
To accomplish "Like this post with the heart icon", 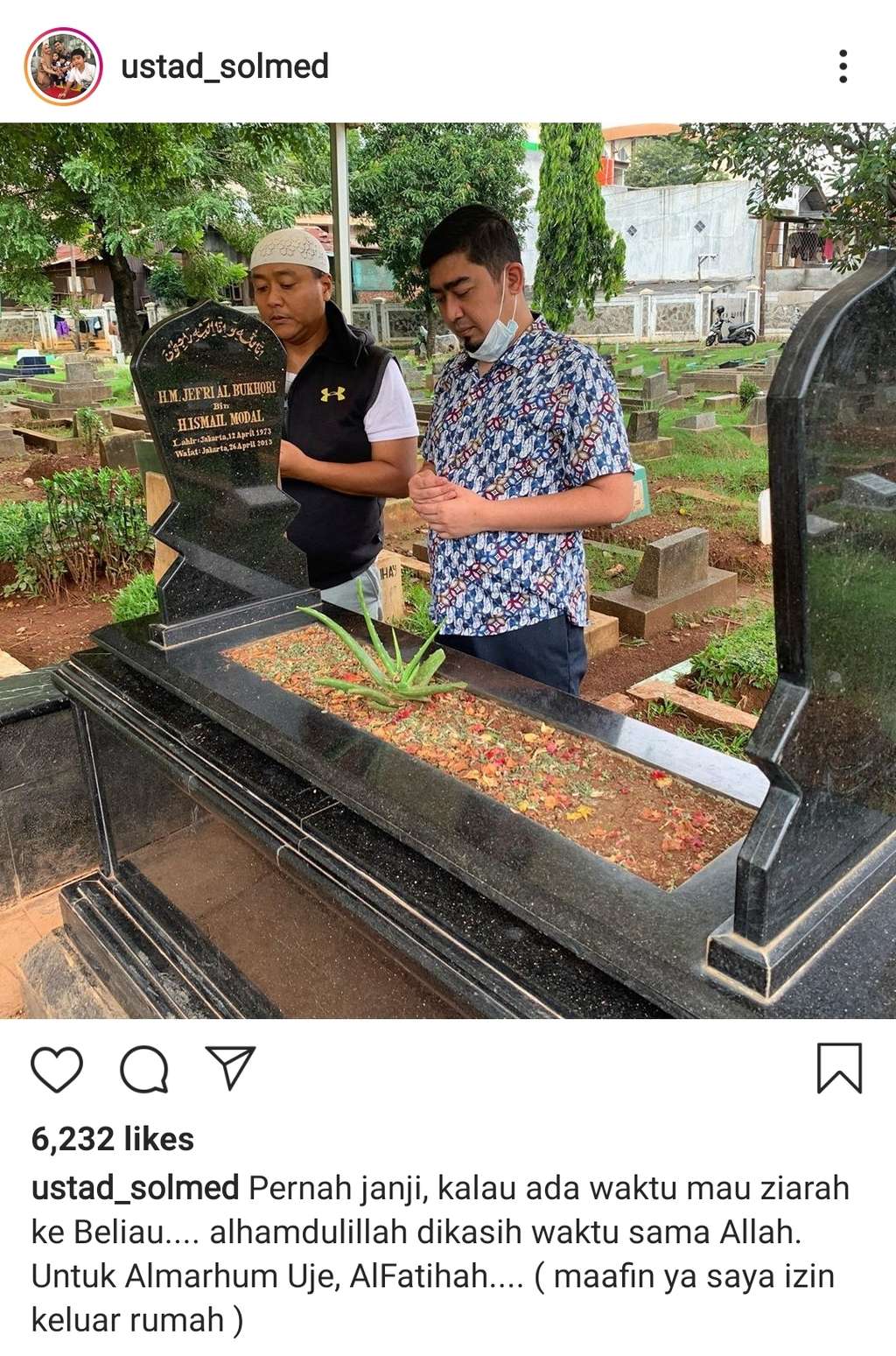I will point(57,1068).
